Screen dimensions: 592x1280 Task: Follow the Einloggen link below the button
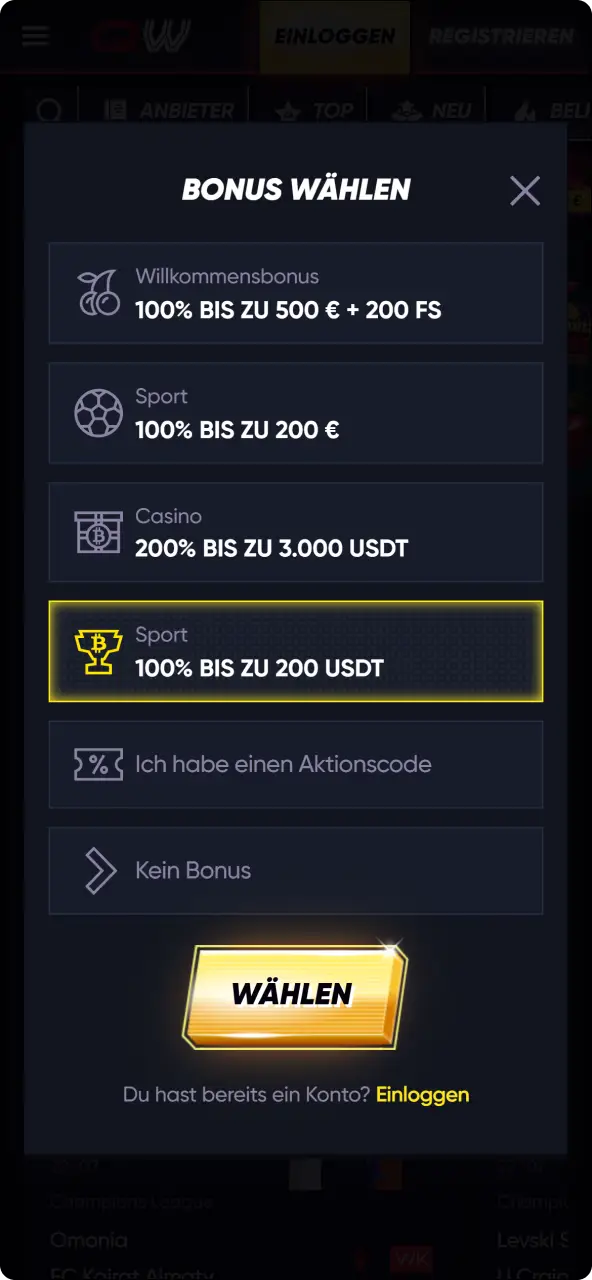[422, 1094]
